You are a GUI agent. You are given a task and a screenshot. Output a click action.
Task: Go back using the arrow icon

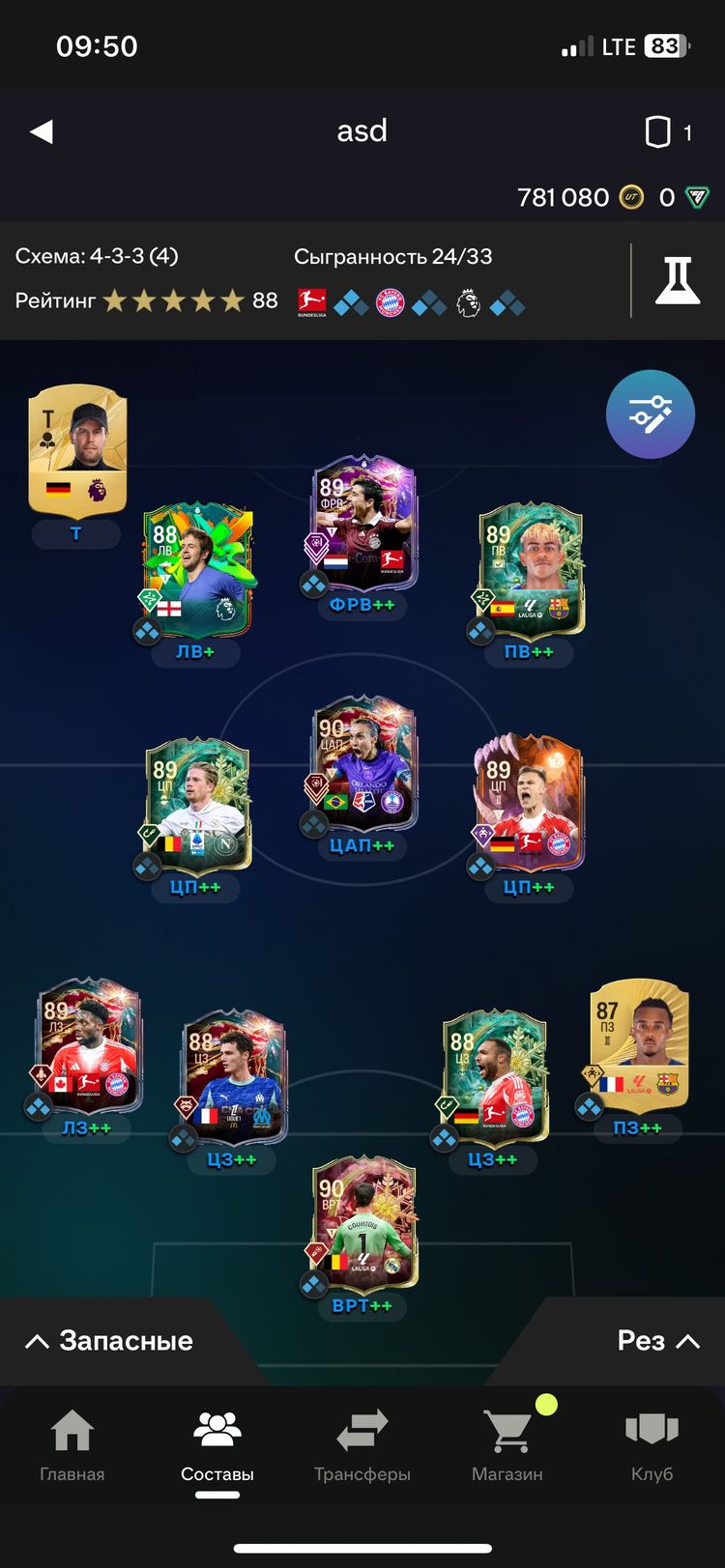(x=42, y=131)
